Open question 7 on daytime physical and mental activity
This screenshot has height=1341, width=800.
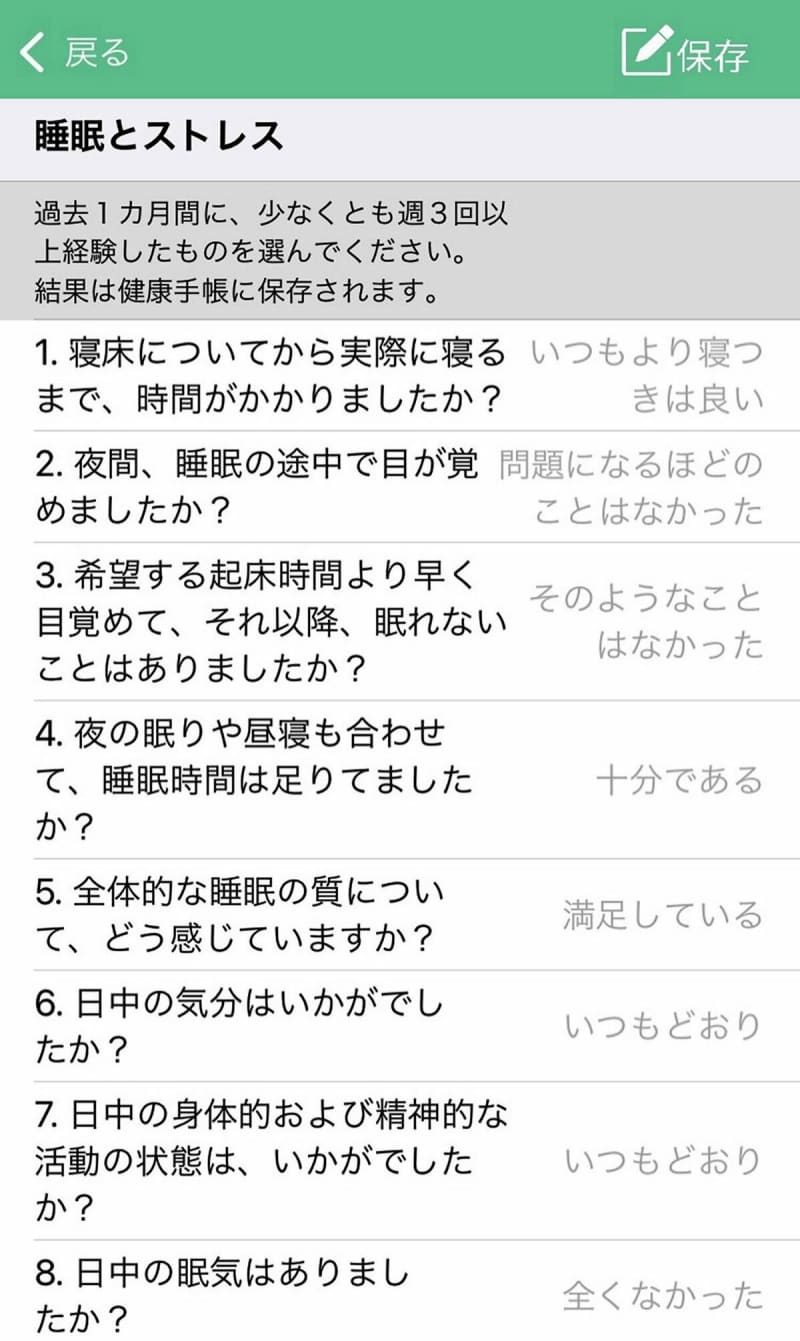click(400, 1160)
